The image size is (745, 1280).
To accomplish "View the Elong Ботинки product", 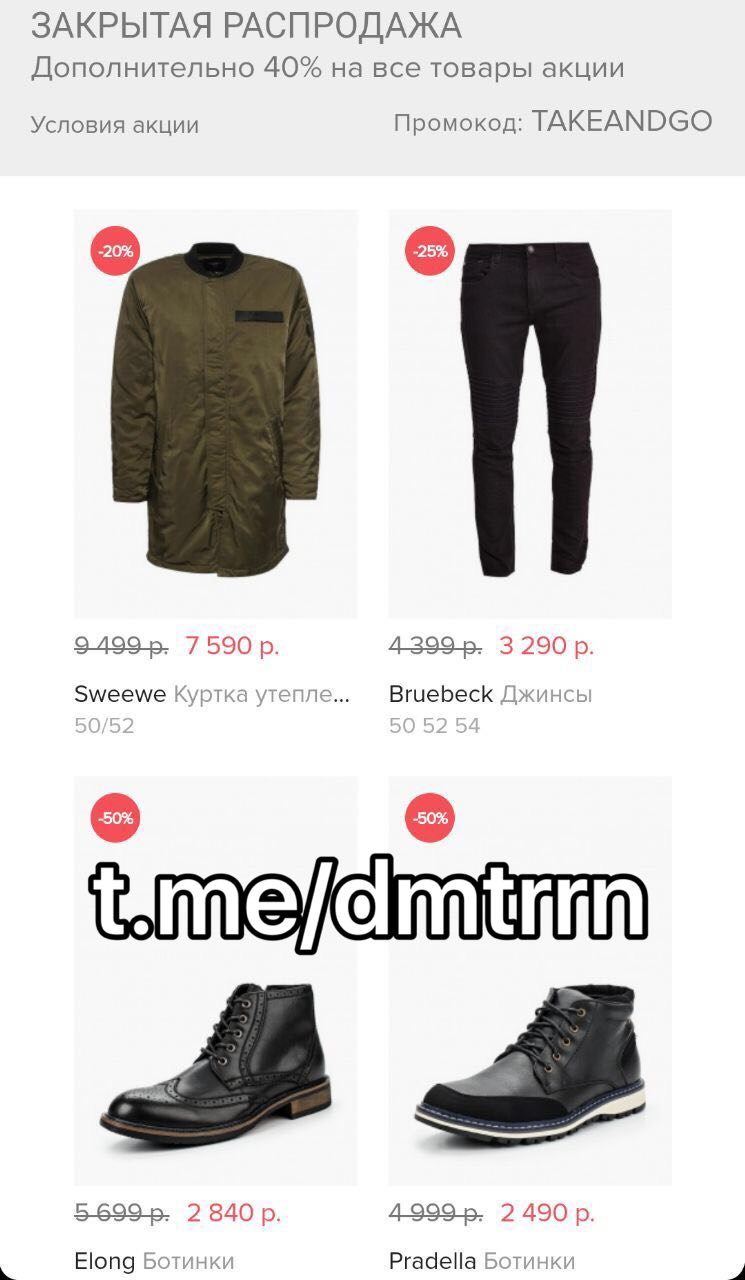I will (x=215, y=1026).
